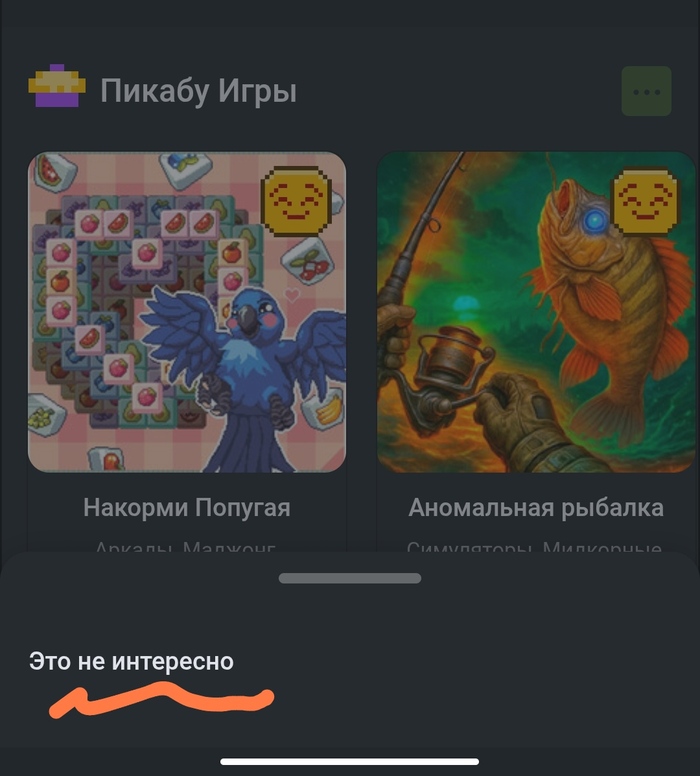Open the Аномальная рыбалка game card
Screen dimensions: 700x776
536,312
